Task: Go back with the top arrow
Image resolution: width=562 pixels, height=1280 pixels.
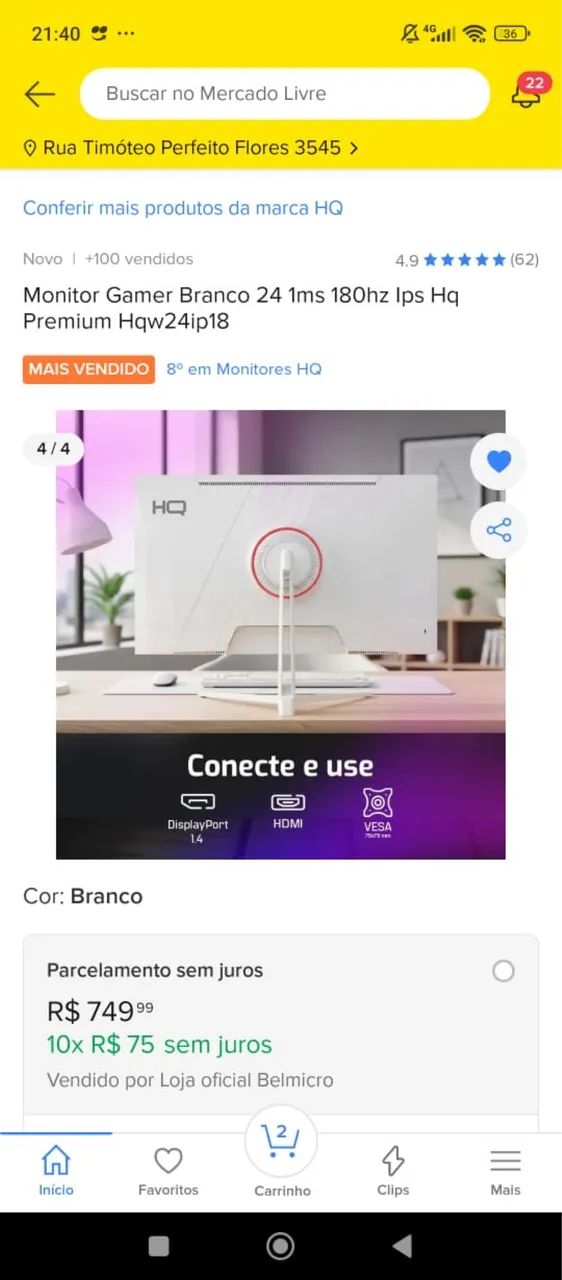Action: [x=39, y=94]
